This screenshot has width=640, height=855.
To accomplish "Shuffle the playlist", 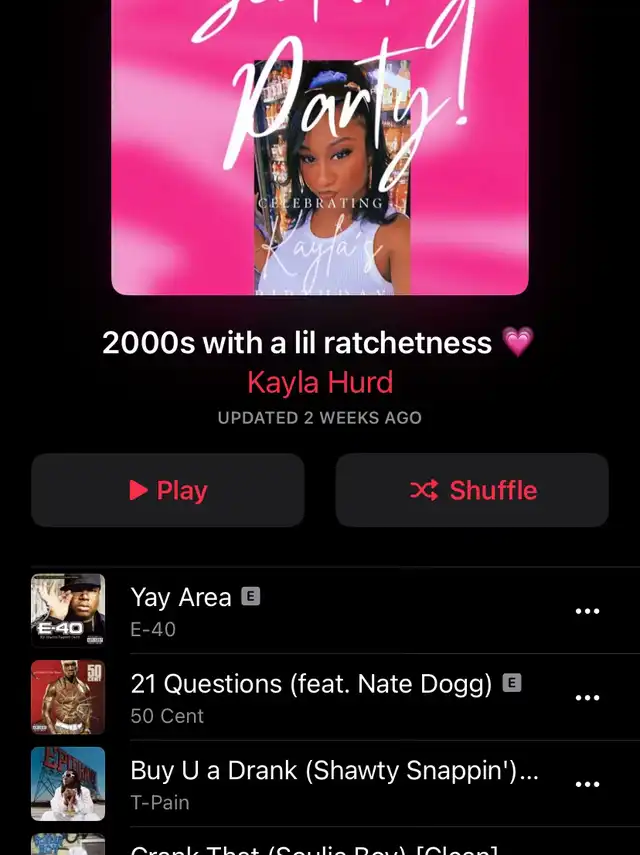I will pos(472,490).
